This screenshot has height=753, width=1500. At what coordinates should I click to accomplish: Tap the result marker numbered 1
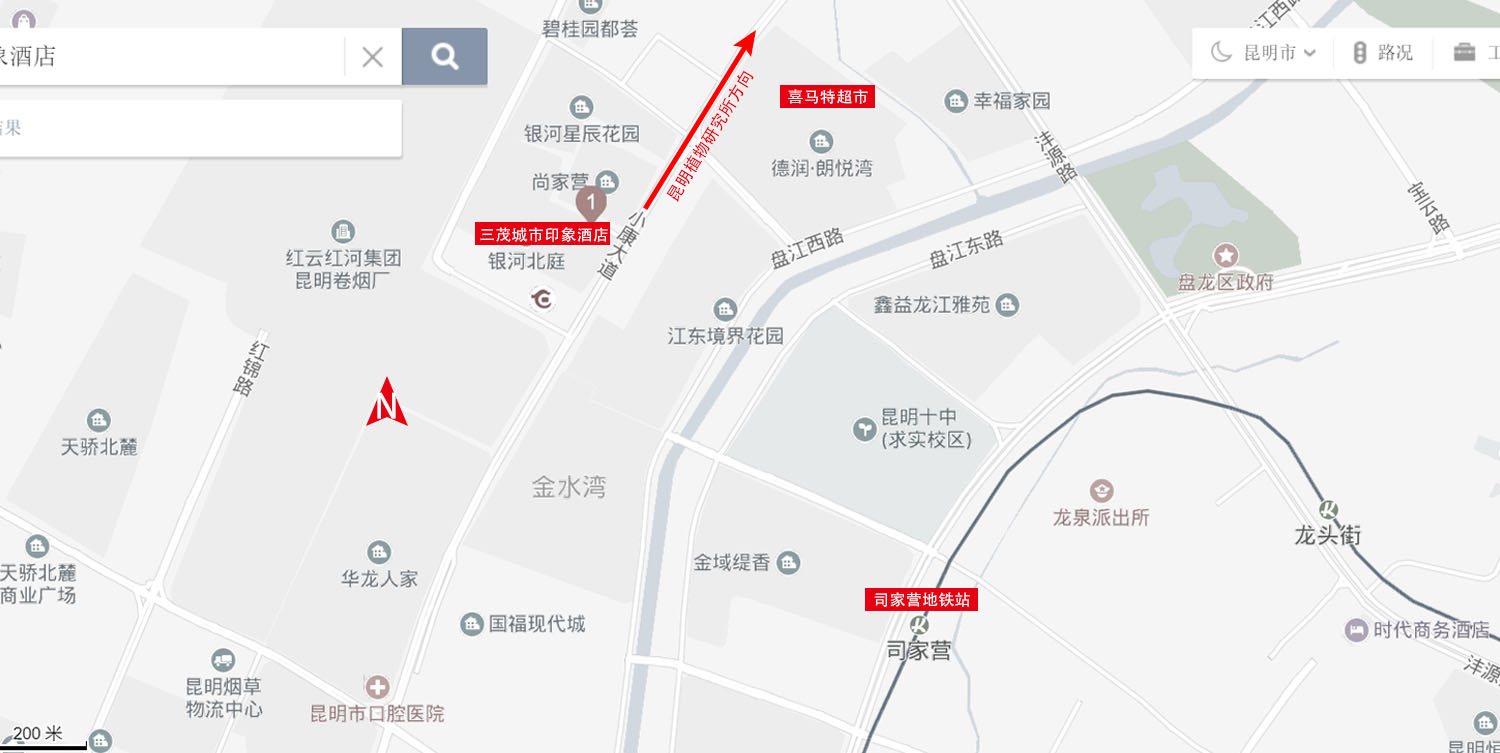pyautogui.click(x=591, y=203)
